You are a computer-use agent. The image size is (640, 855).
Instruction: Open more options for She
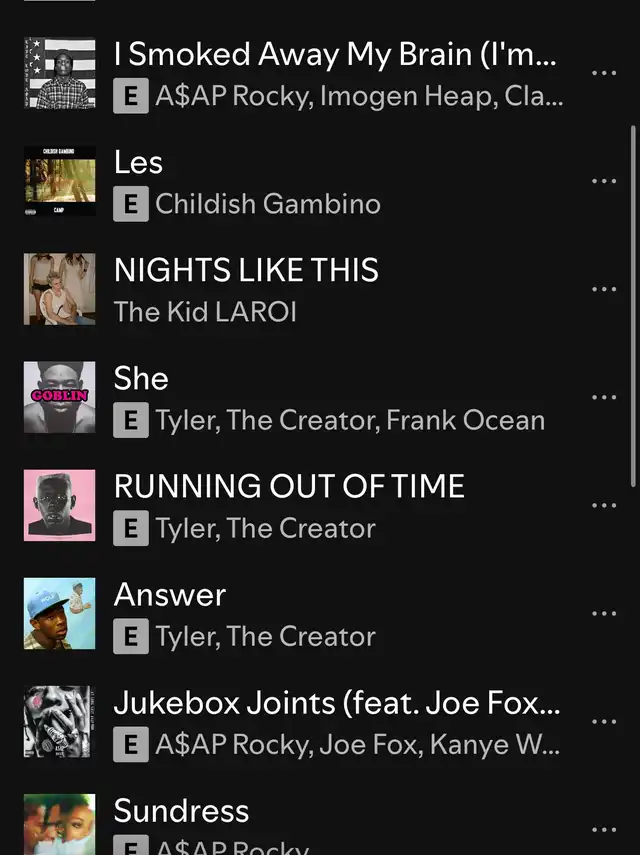pyautogui.click(x=604, y=398)
